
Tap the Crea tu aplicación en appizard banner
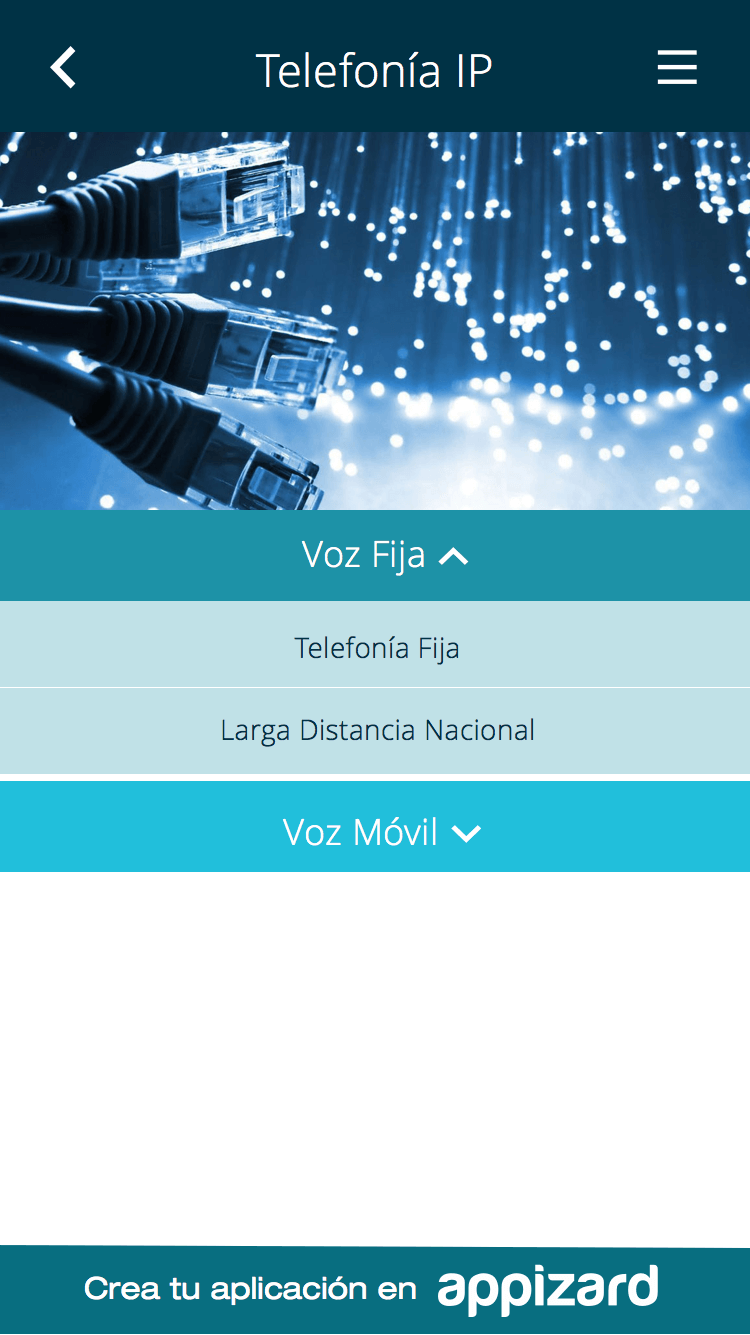pyautogui.click(x=375, y=1290)
